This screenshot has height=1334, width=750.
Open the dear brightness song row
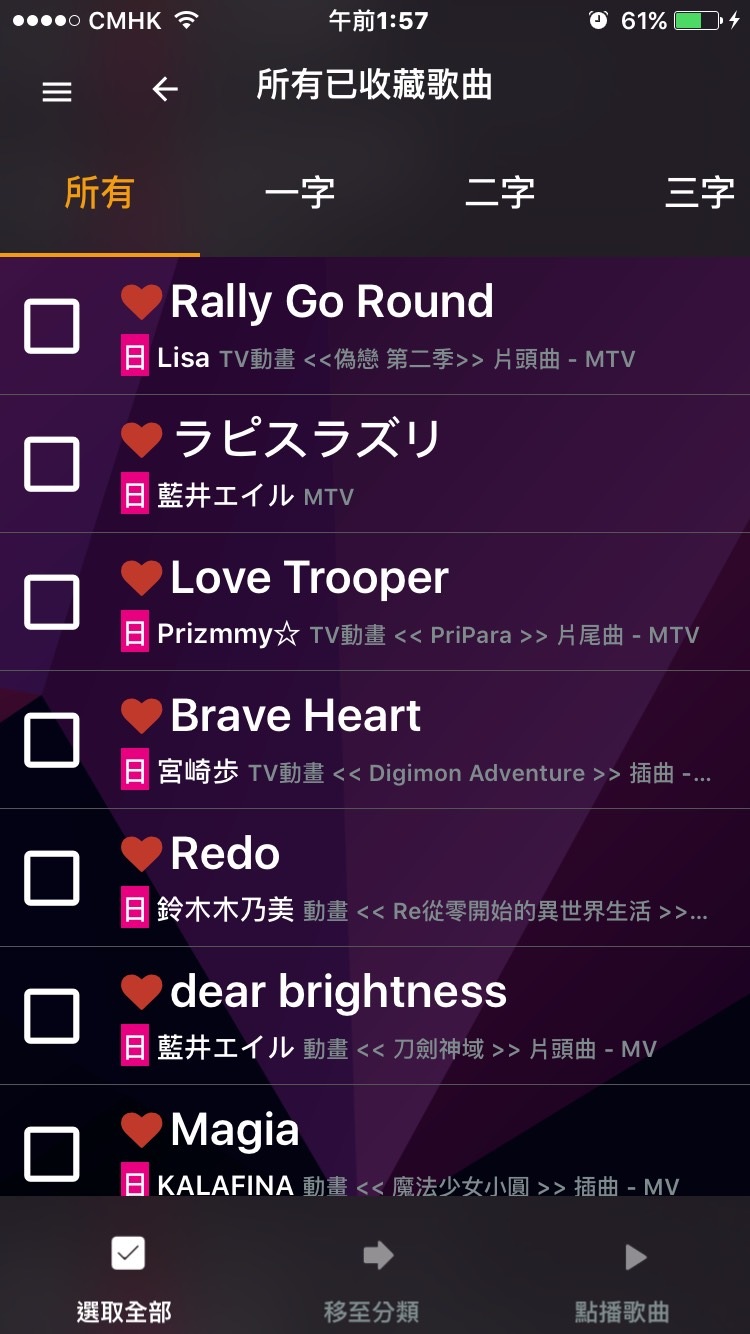click(375, 1016)
